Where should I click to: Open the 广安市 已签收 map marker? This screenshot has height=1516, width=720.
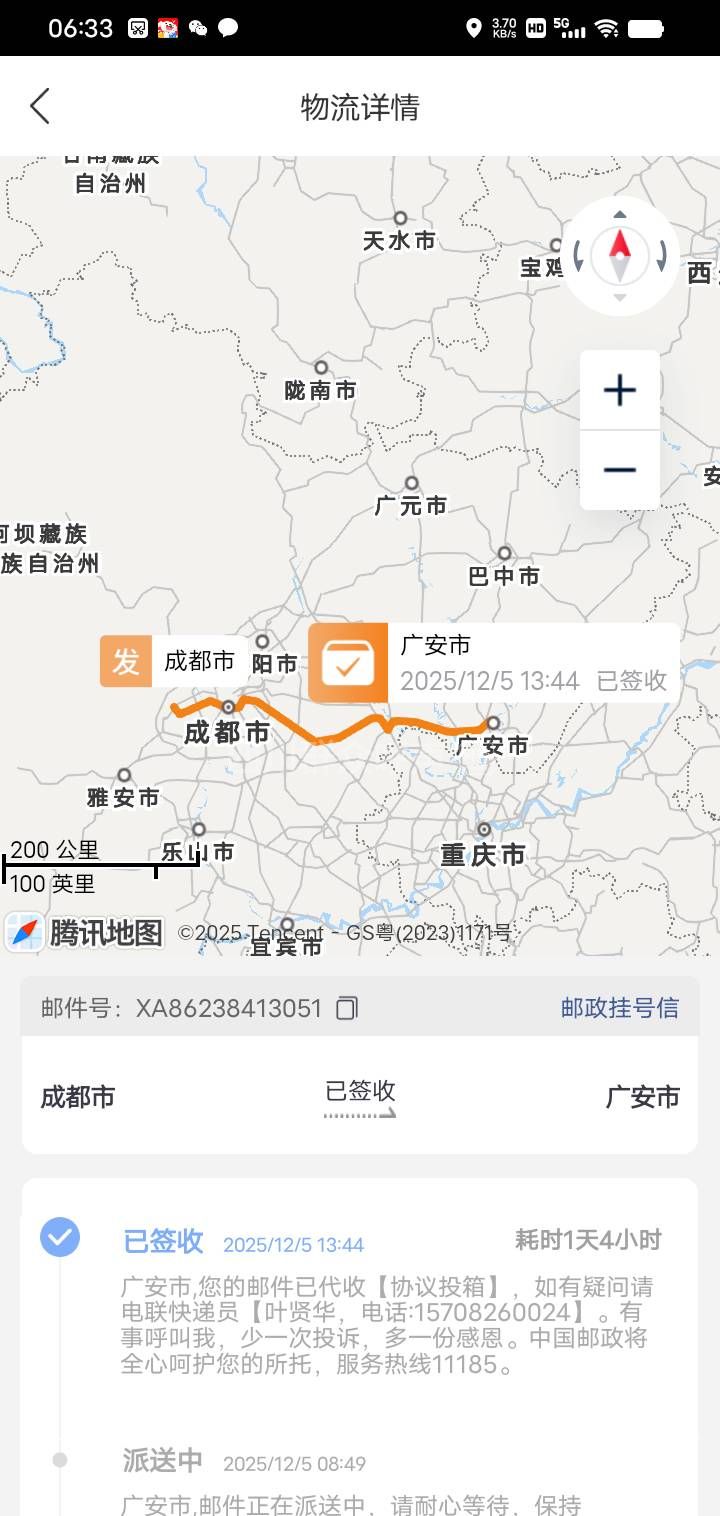pyautogui.click(x=494, y=663)
